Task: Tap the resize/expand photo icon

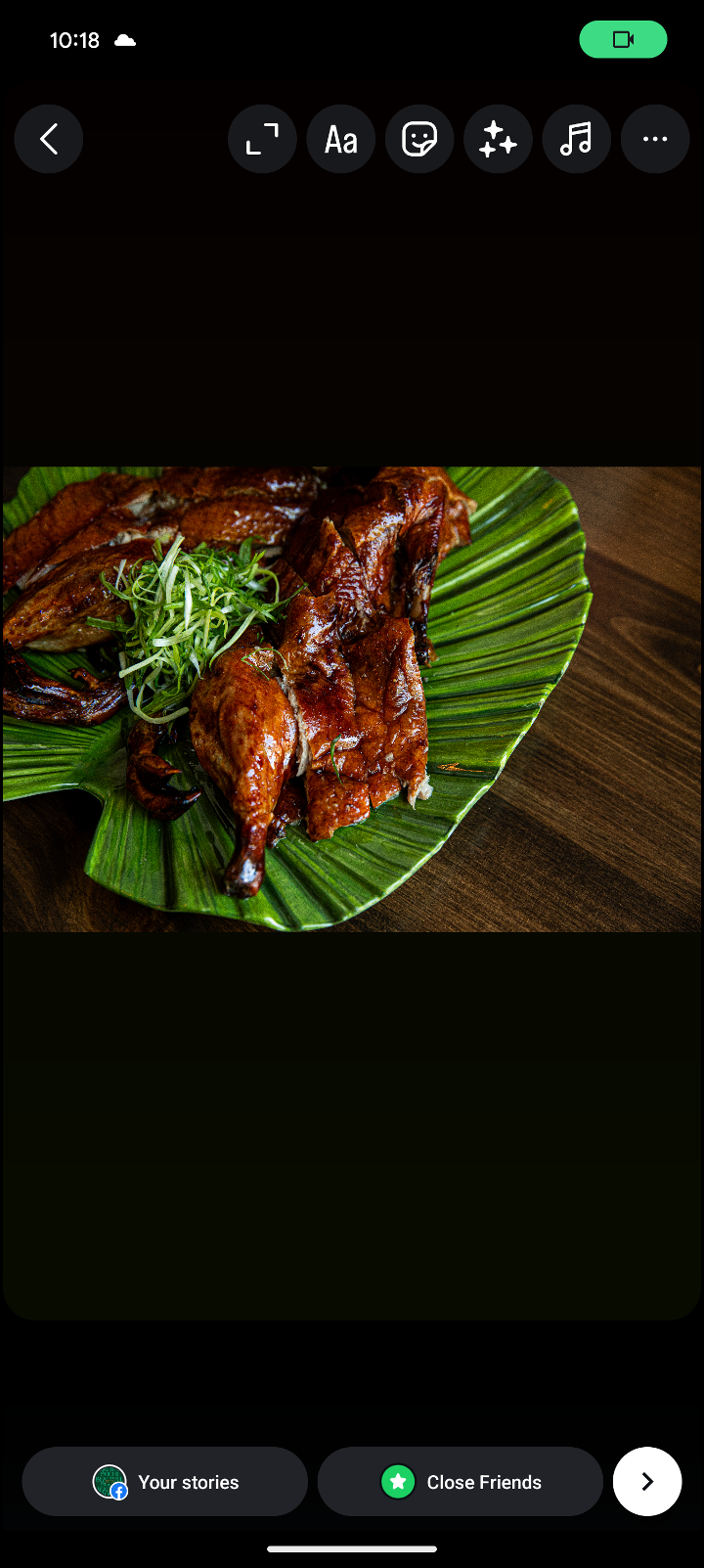Action: (262, 139)
